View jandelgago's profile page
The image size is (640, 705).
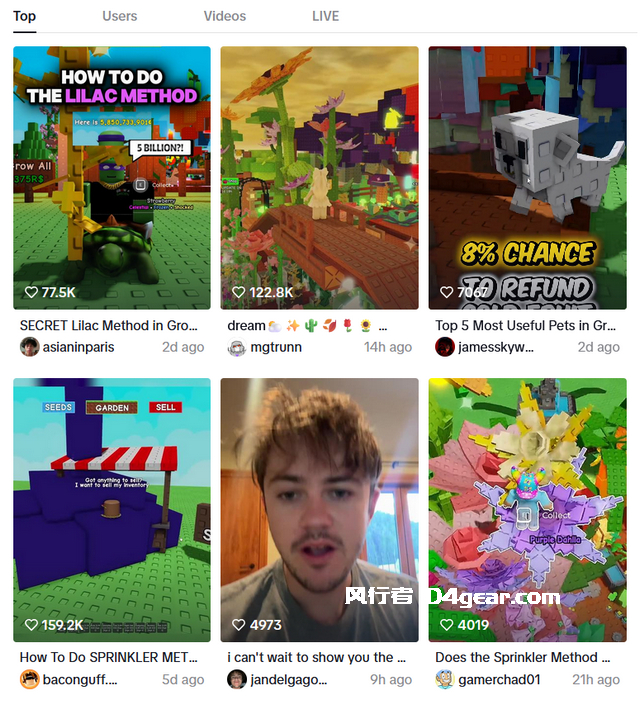point(290,679)
